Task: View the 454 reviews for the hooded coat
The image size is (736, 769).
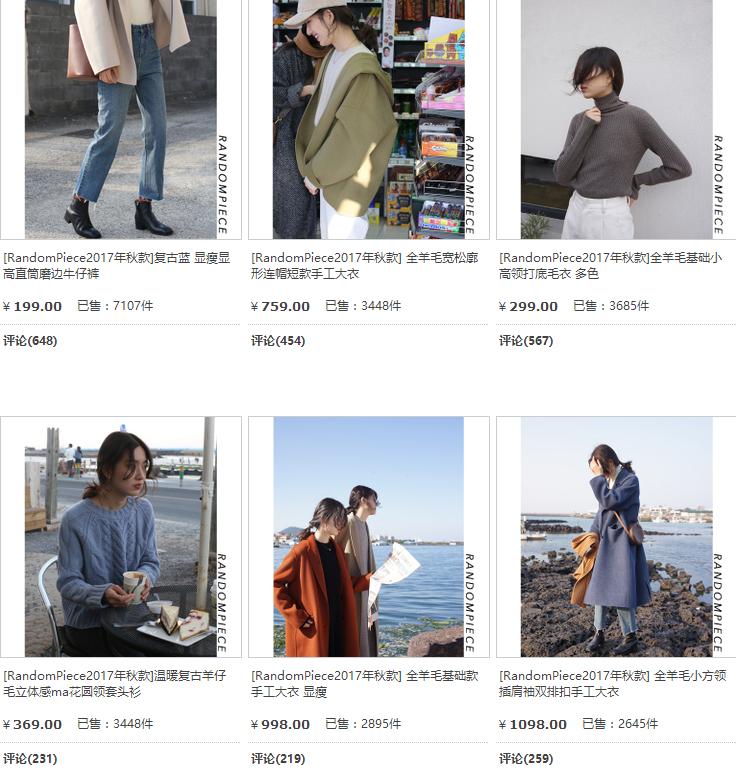Action: (x=278, y=341)
